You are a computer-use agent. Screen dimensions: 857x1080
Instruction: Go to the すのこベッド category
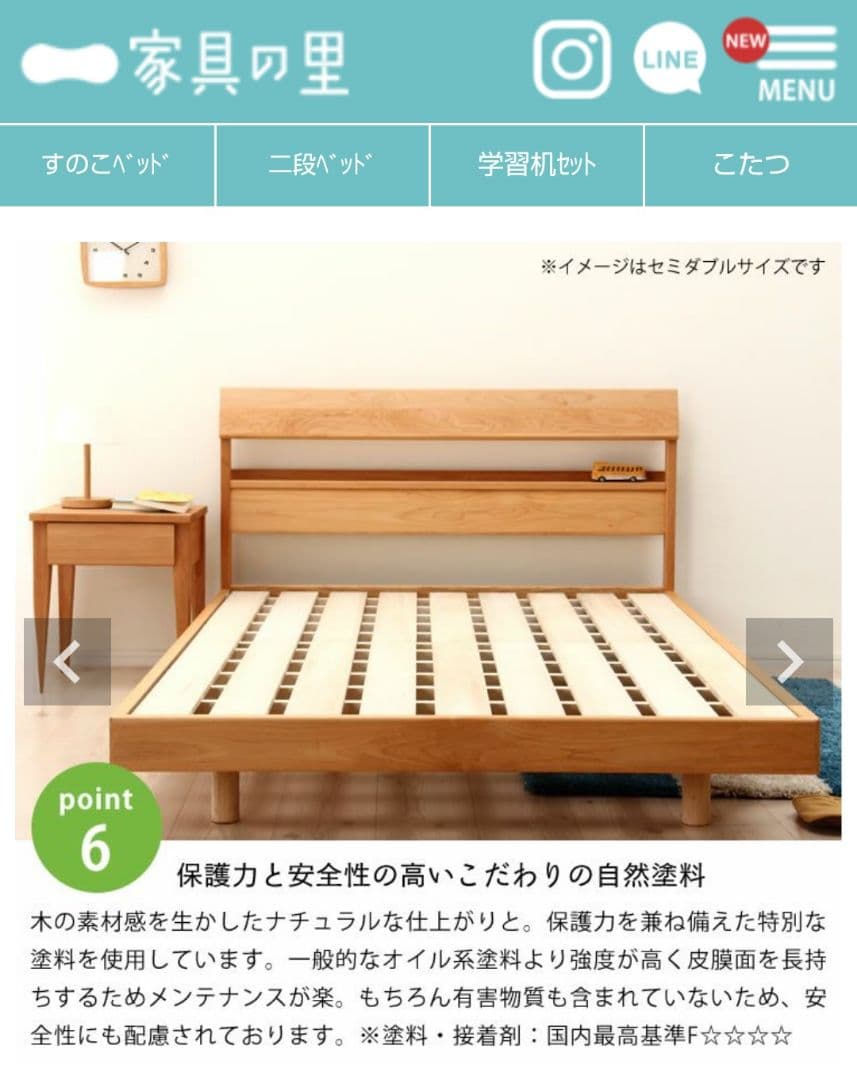pyautogui.click(x=107, y=165)
